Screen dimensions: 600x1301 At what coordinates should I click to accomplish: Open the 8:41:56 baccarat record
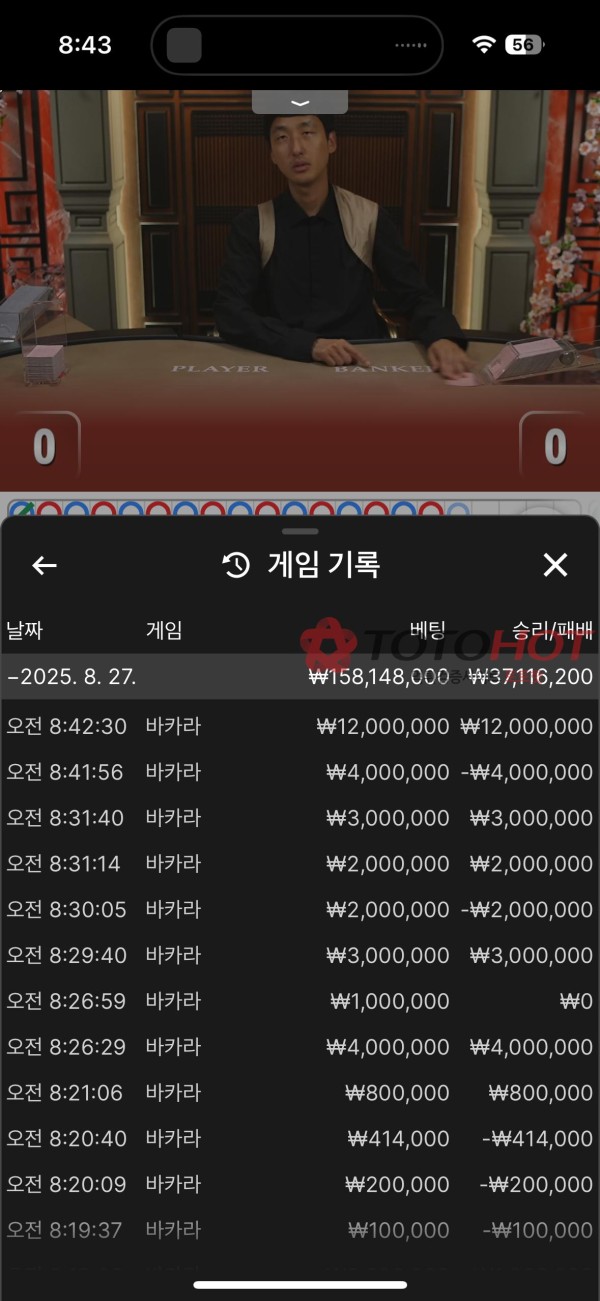(300, 773)
